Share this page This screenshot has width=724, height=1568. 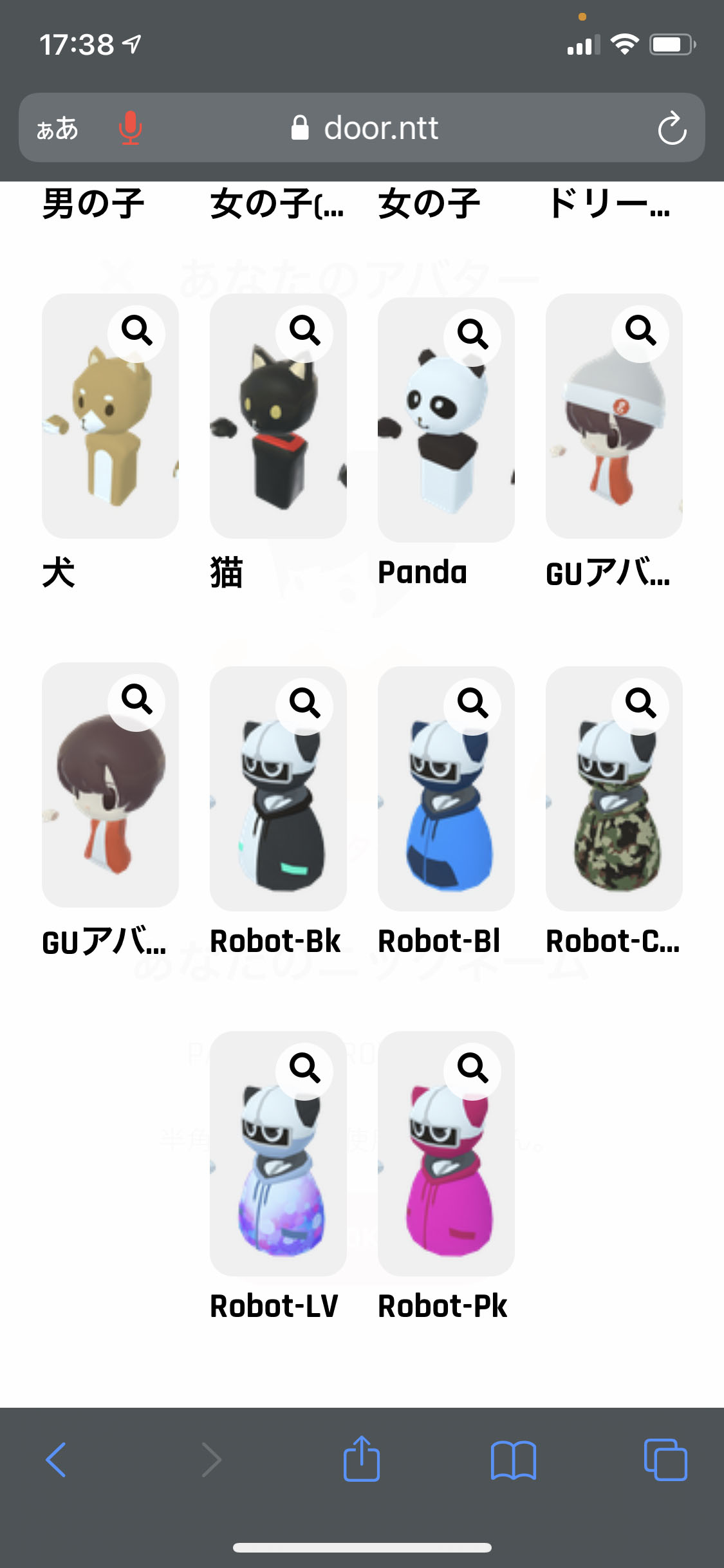(361, 1459)
